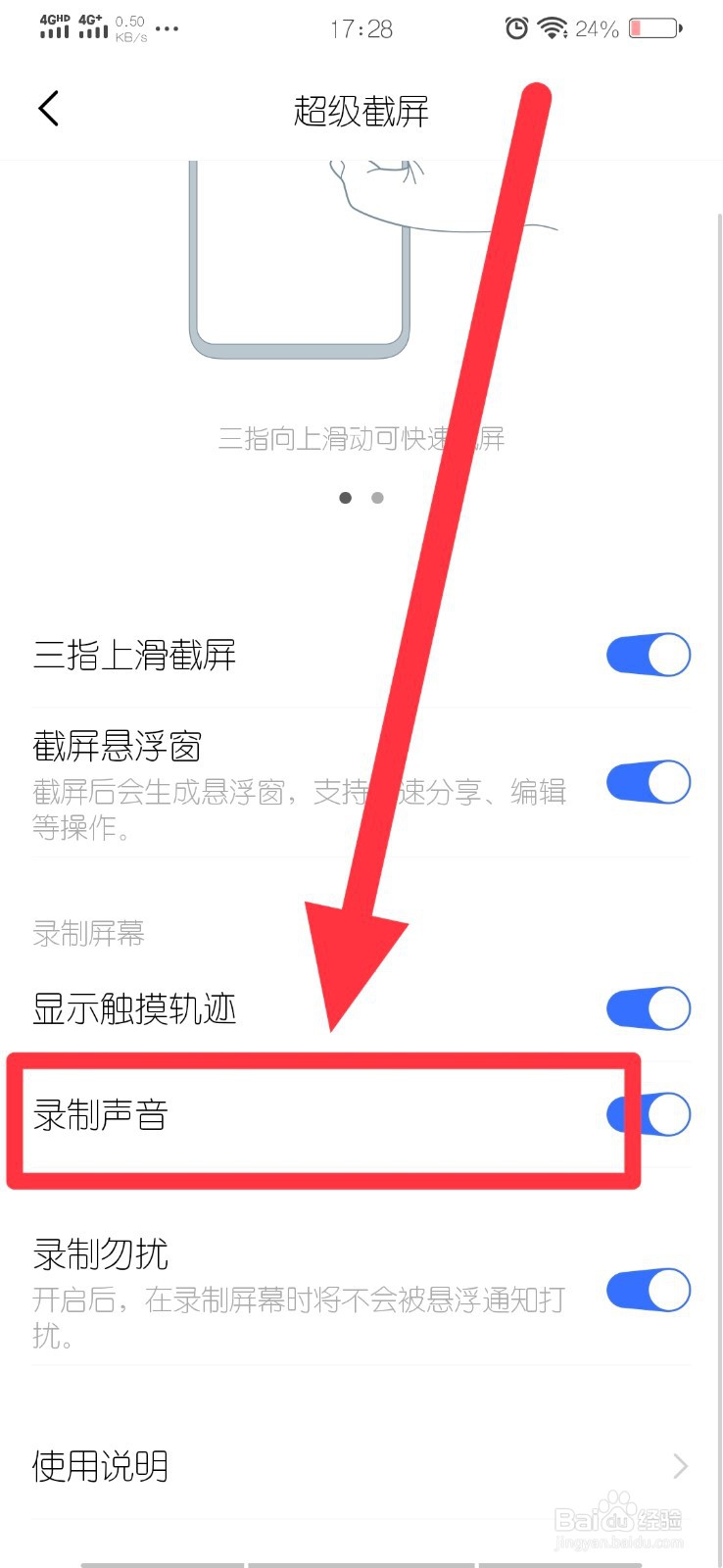Screen dimensions: 723x1568
Task: Disable the 截屏悬浮窗 switch
Action: (648, 782)
